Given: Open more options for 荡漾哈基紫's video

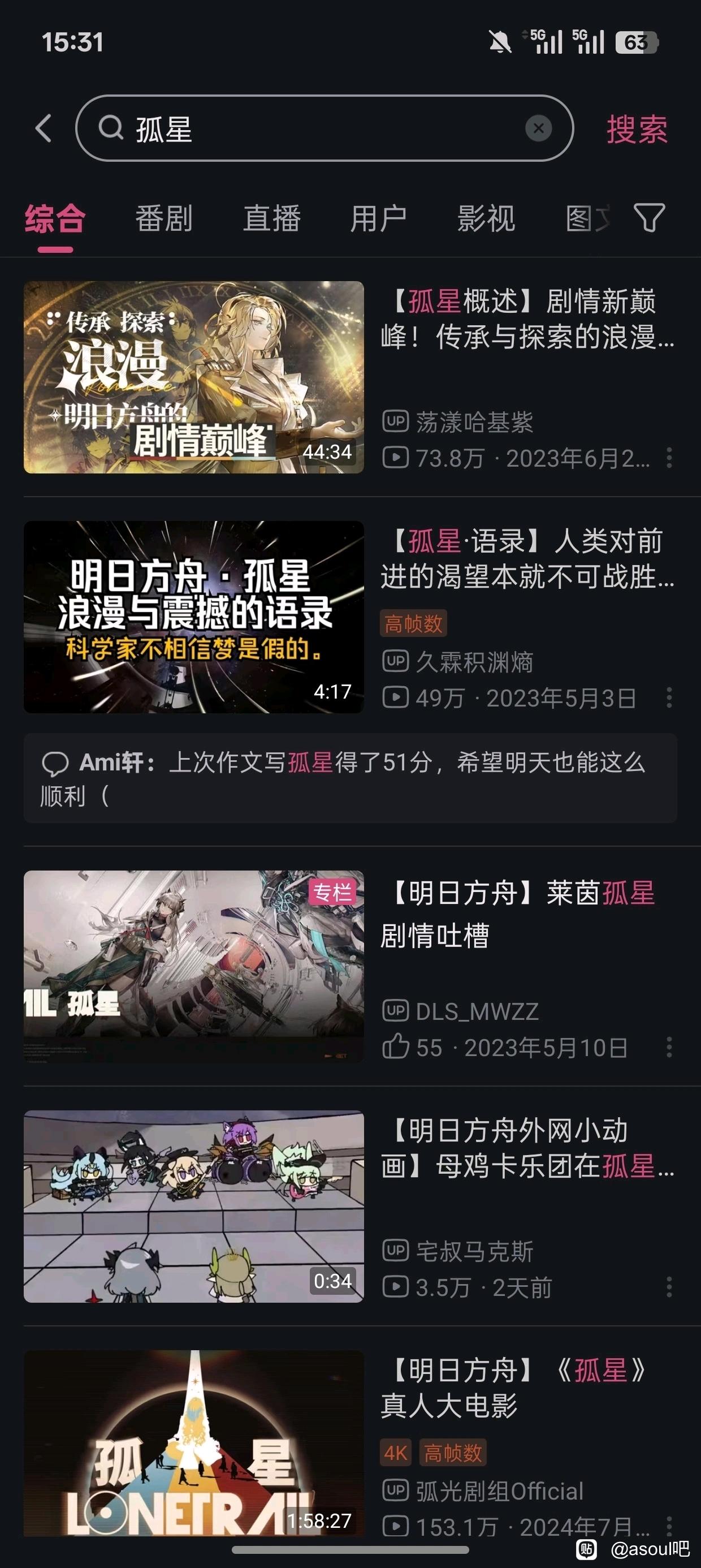Looking at the screenshot, I should 669,458.
